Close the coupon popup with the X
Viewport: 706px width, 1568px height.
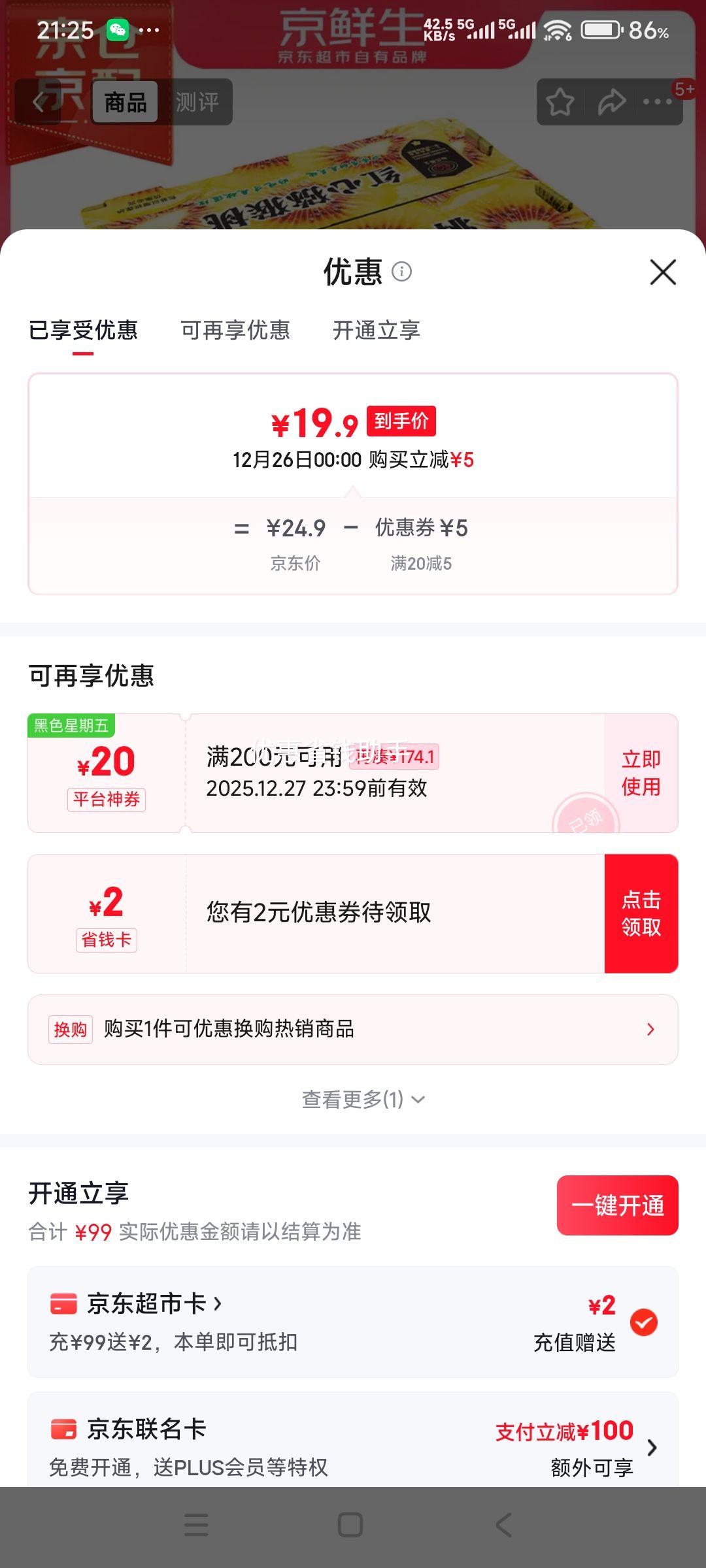point(663,273)
